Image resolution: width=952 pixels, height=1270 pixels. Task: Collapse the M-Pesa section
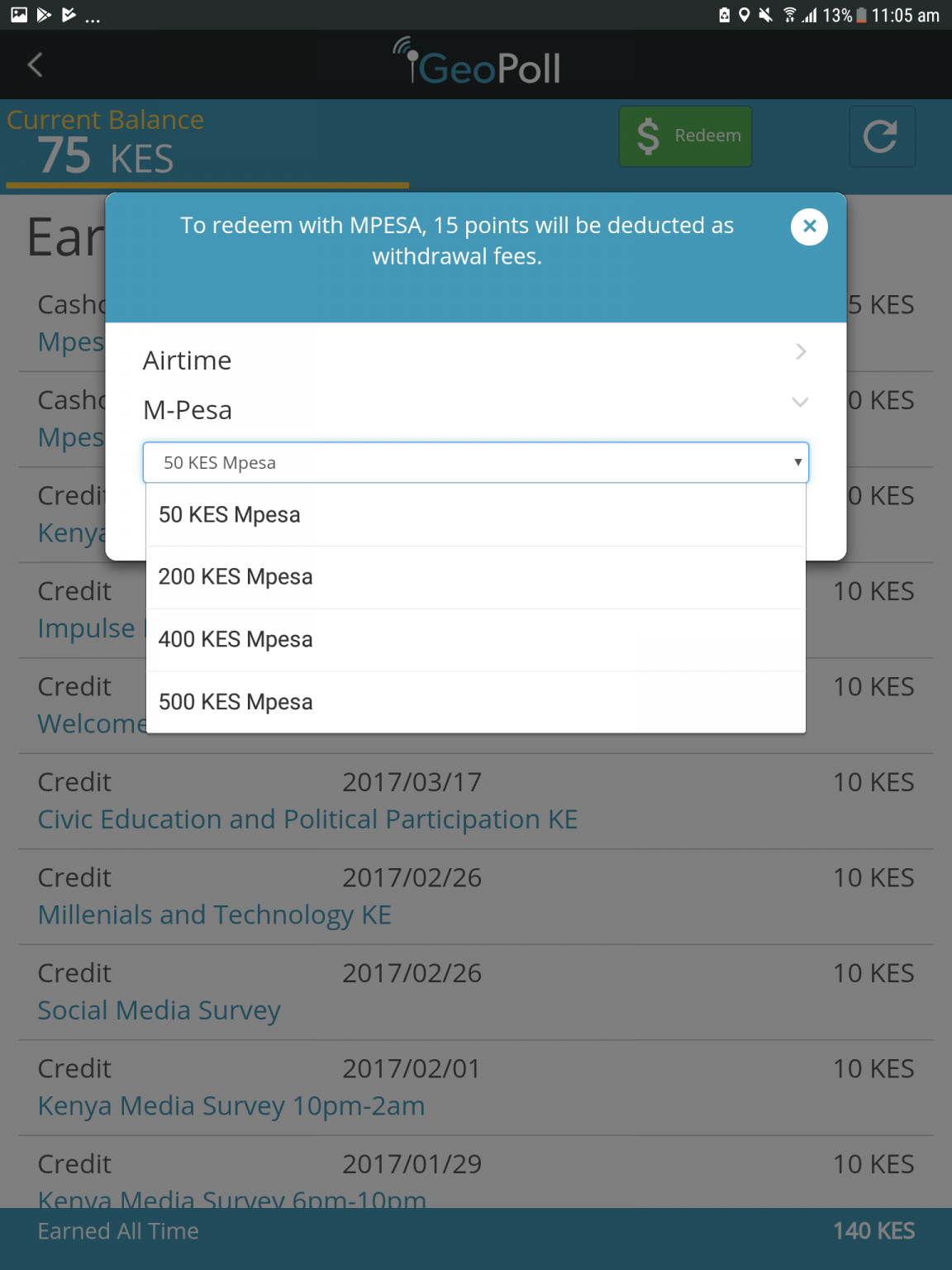pos(475,409)
